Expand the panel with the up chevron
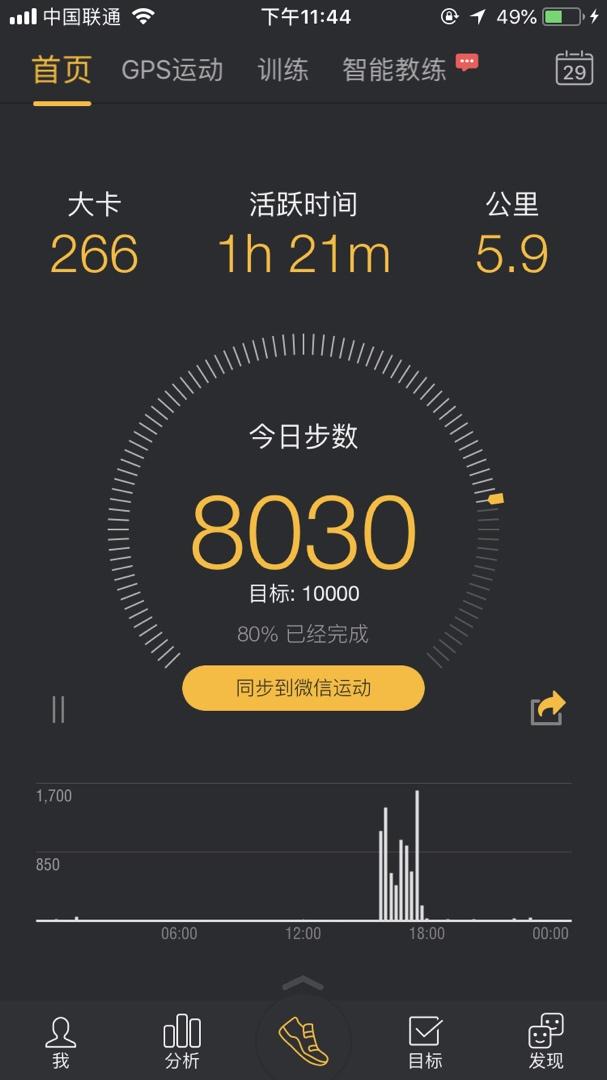 303,984
